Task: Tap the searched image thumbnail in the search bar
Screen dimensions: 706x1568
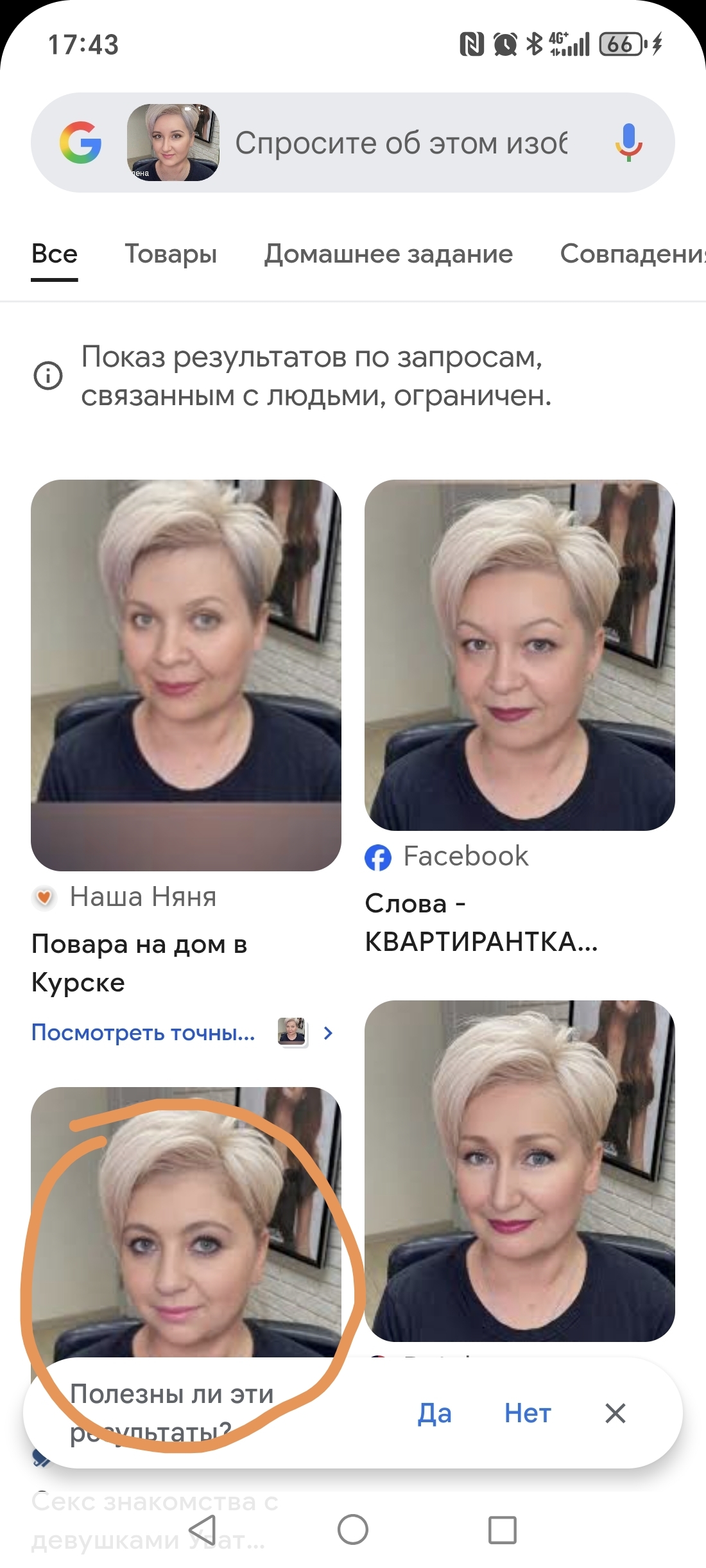Action: (173, 143)
